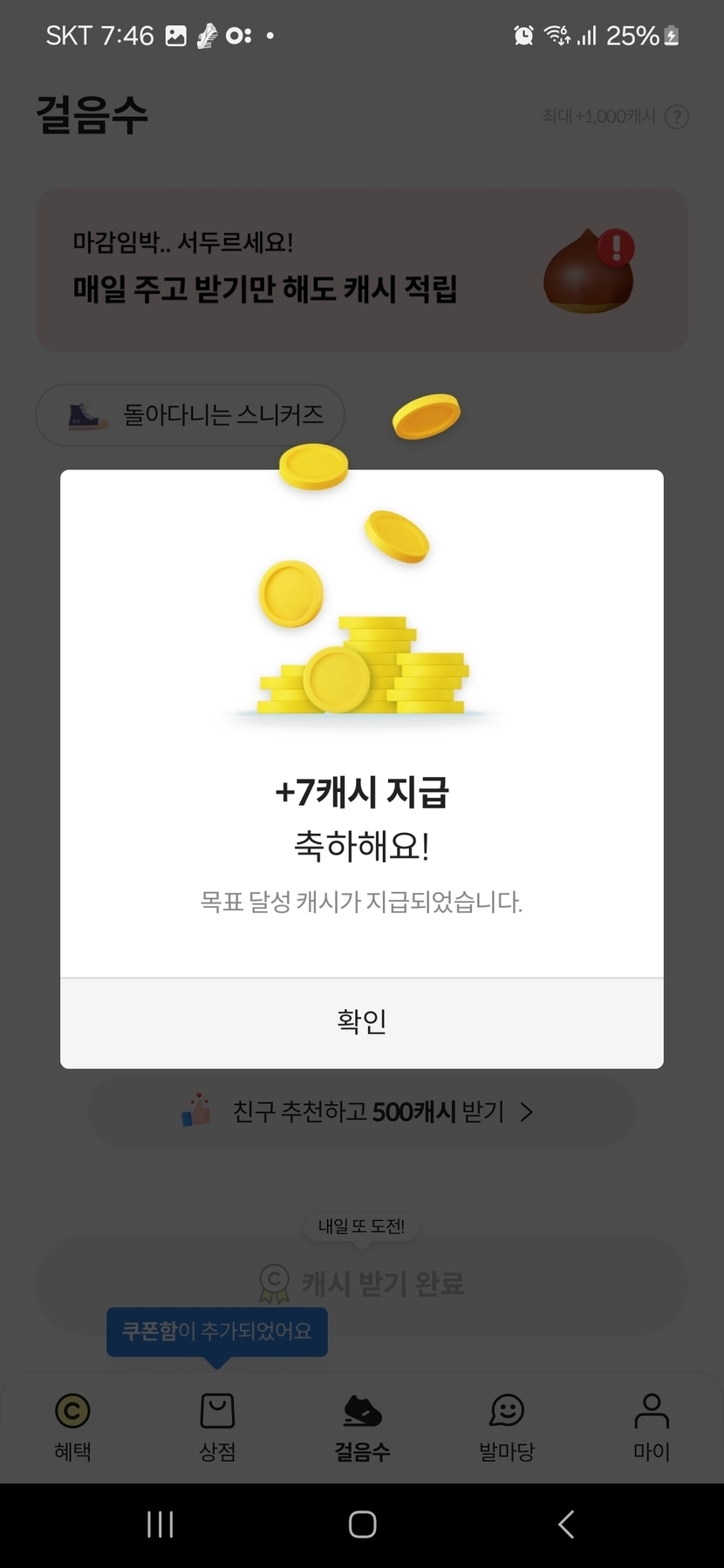This screenshot has height=1568, width=724.
Task: Go to the 발마당 community tab
Action: point(507,1425)
